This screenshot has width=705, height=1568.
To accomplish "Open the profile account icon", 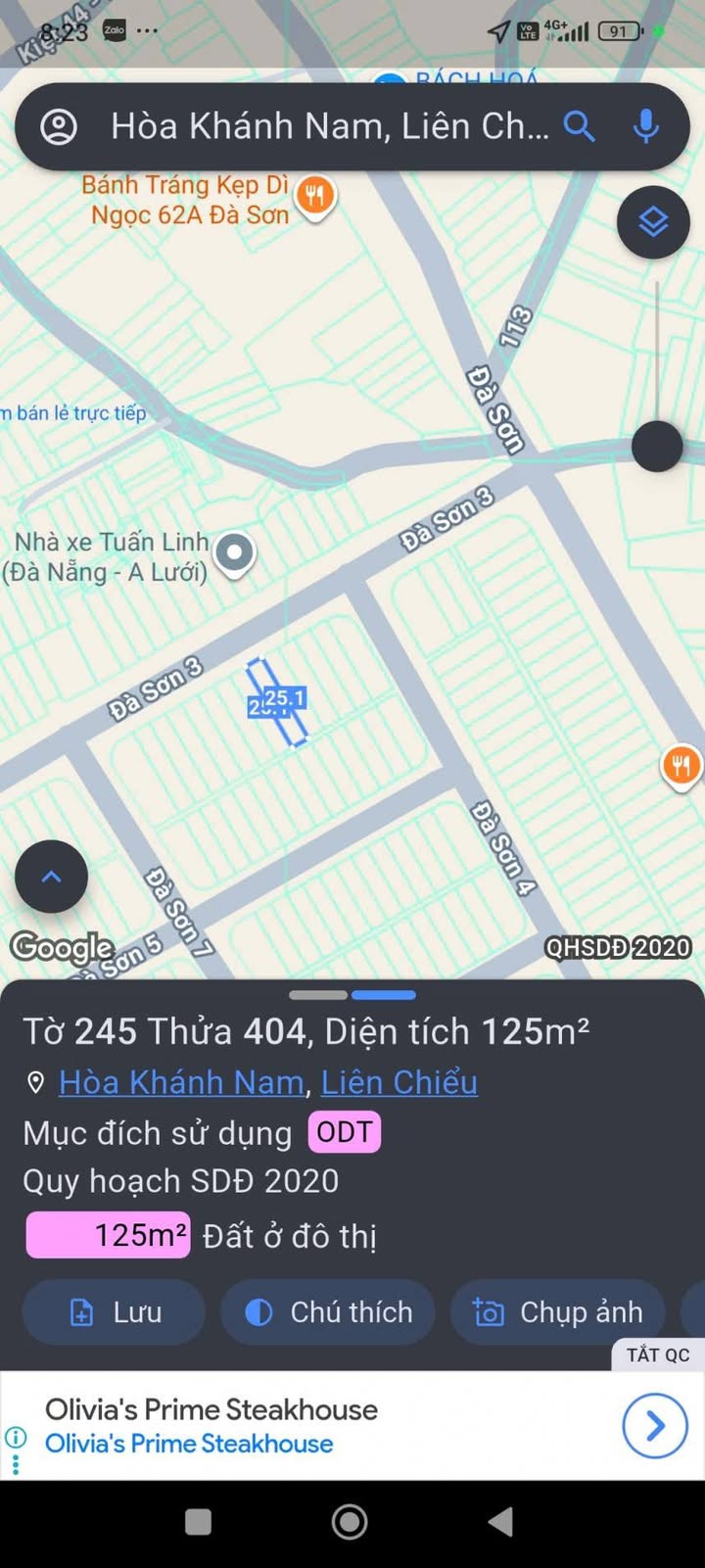I will [x=59, y=126].
